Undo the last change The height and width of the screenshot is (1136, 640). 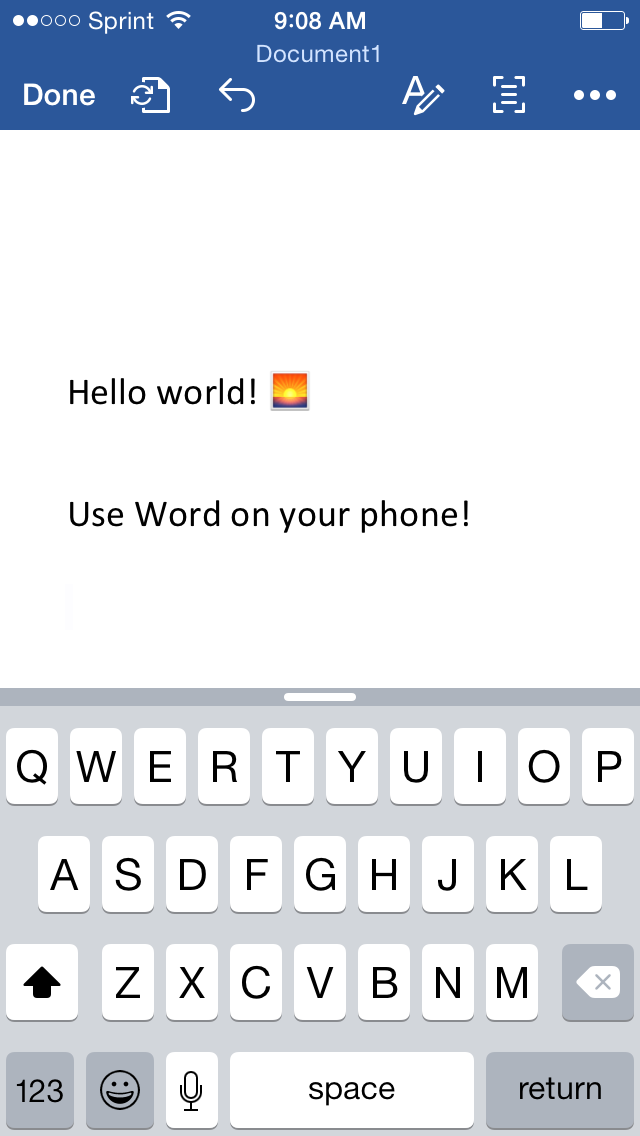(x=237, y=96)
